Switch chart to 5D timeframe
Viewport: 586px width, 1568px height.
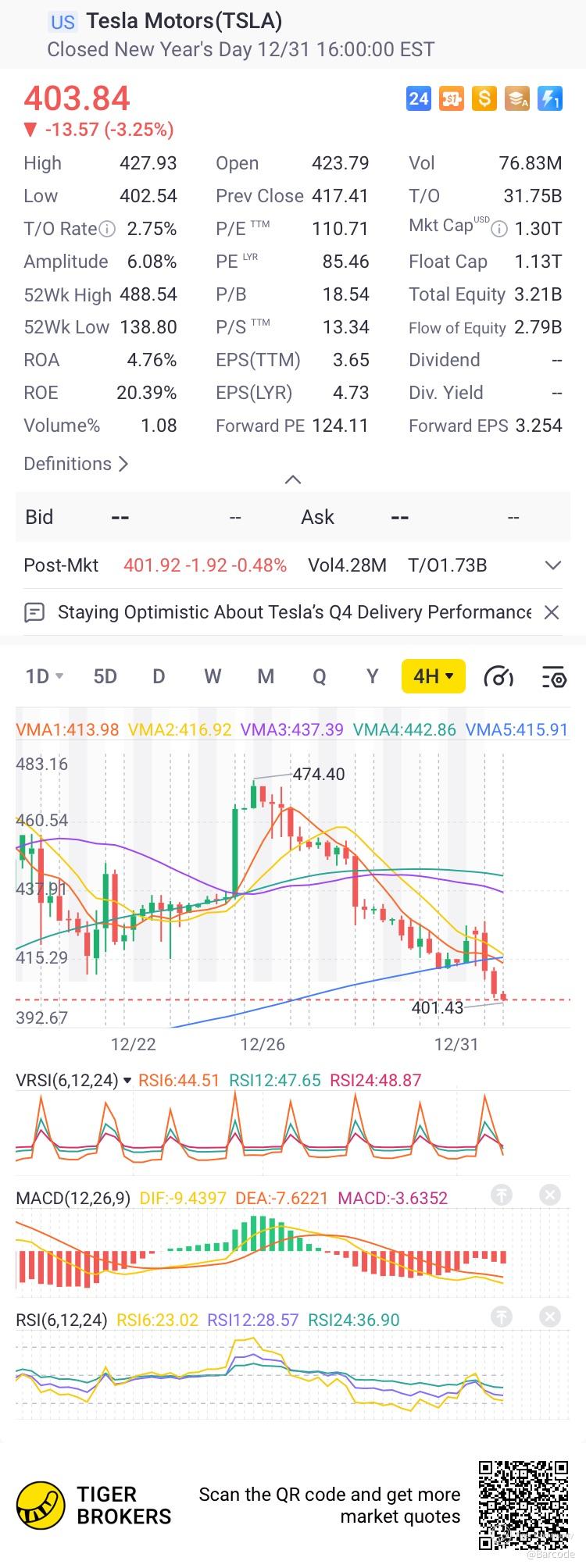pos(105,676)
